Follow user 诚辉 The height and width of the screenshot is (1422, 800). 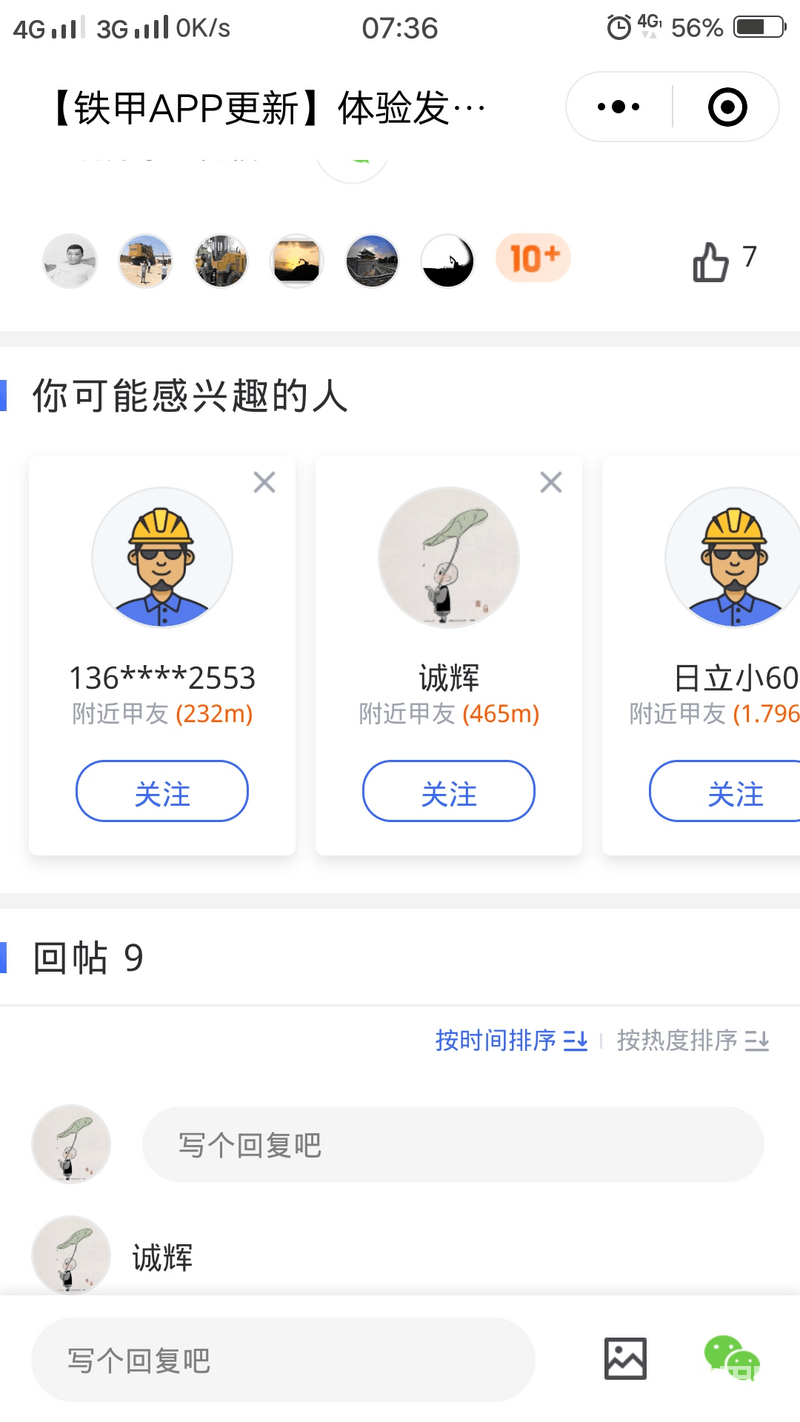point(449,794)
